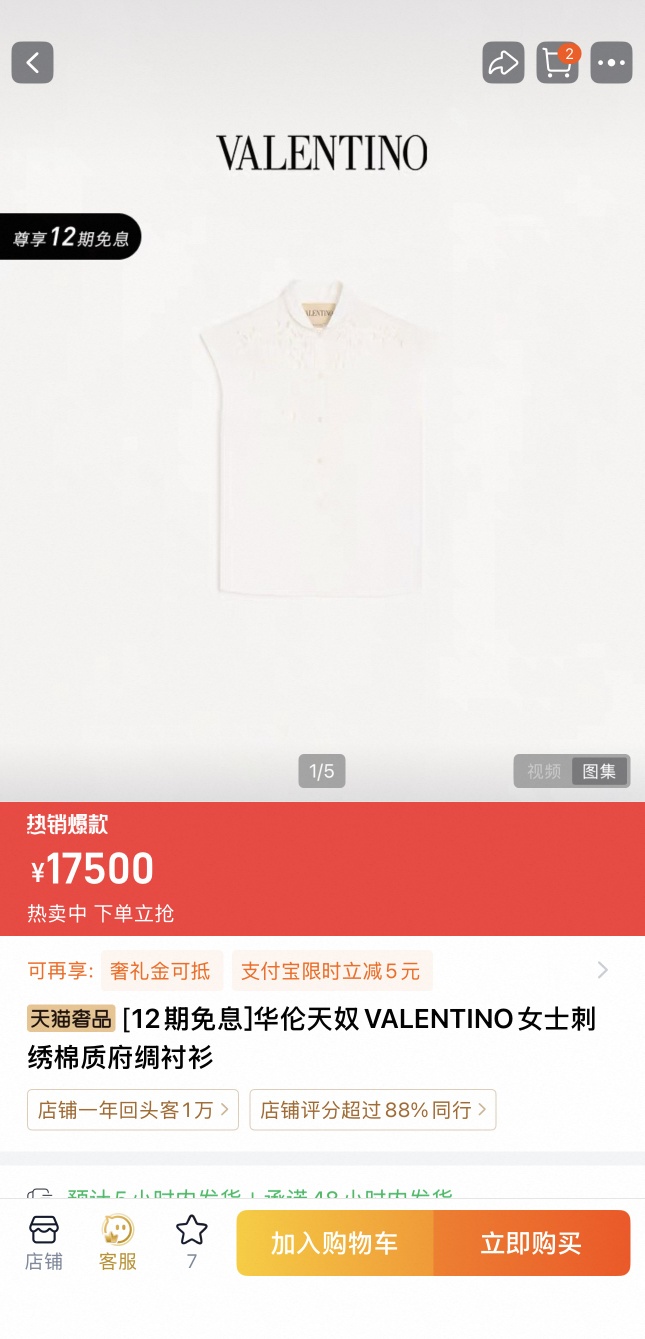
Task: Switch to the 图集 gallery view
Action: point(599,771)
